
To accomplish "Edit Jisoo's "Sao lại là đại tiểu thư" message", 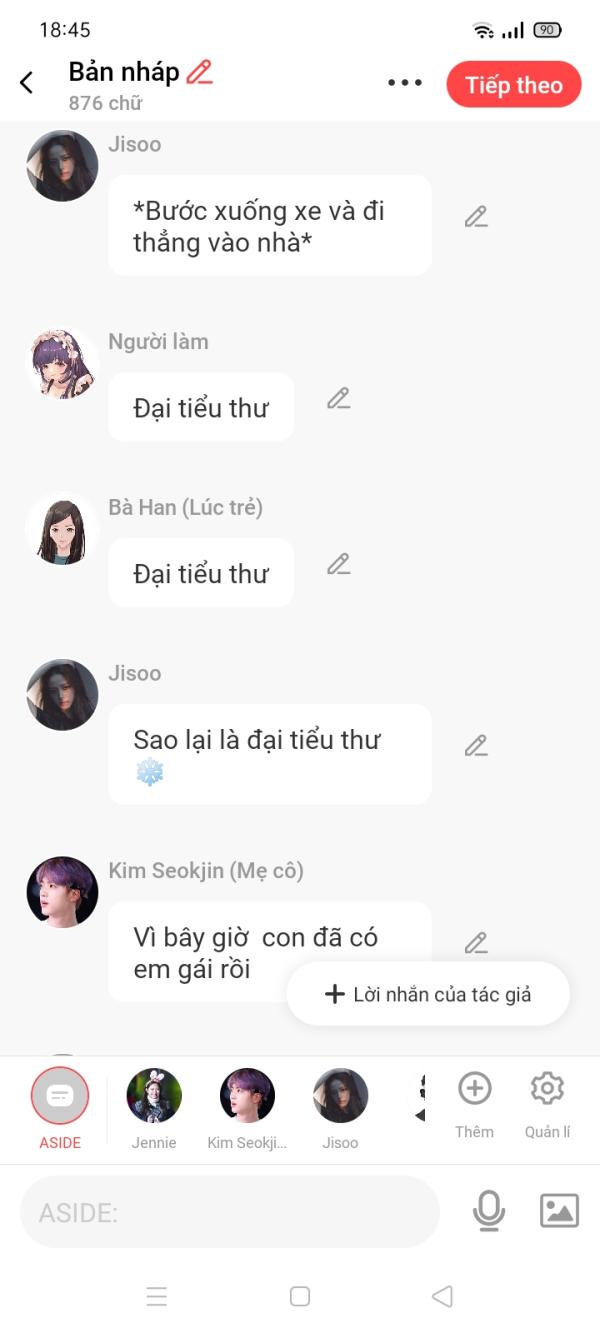I will tap(476, 746).
